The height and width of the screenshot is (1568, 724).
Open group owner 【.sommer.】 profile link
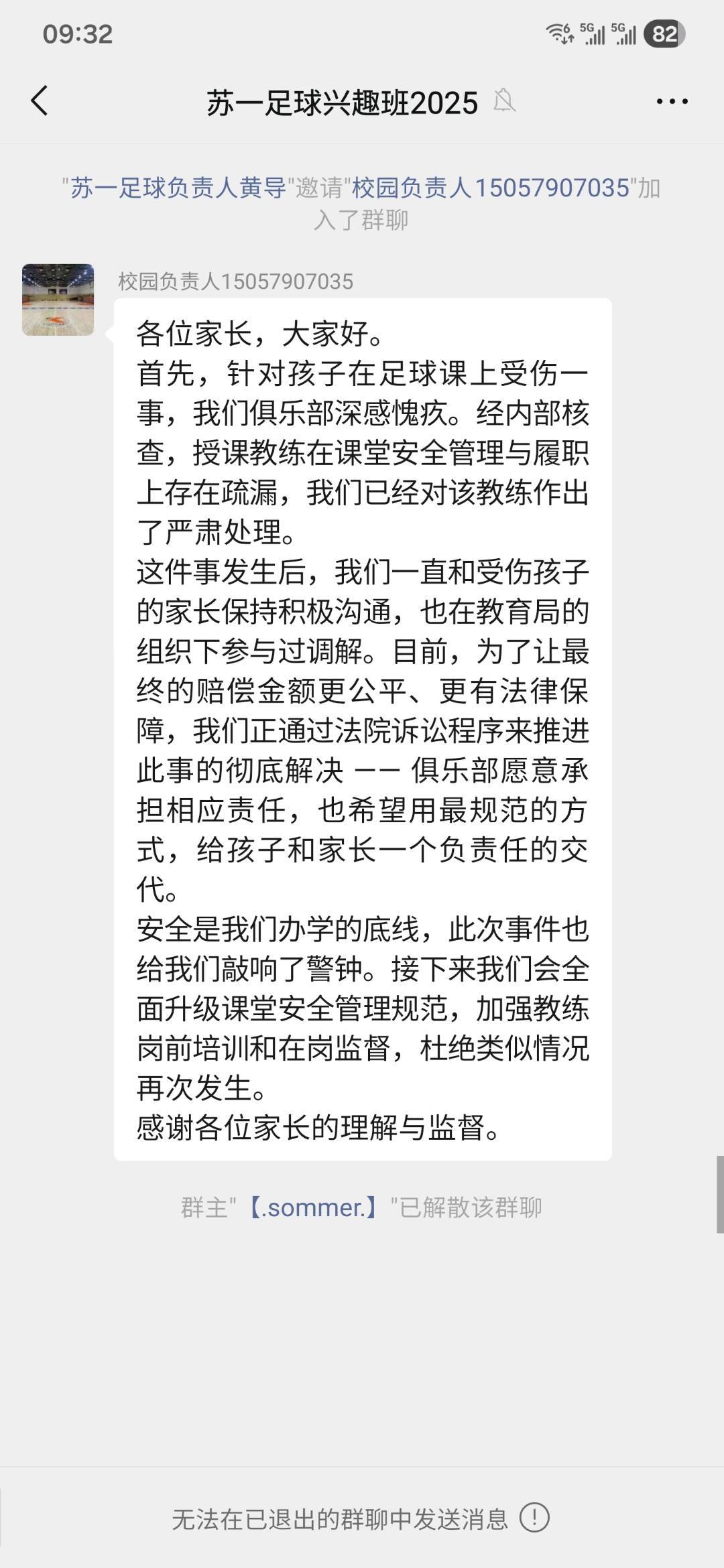314,1207
